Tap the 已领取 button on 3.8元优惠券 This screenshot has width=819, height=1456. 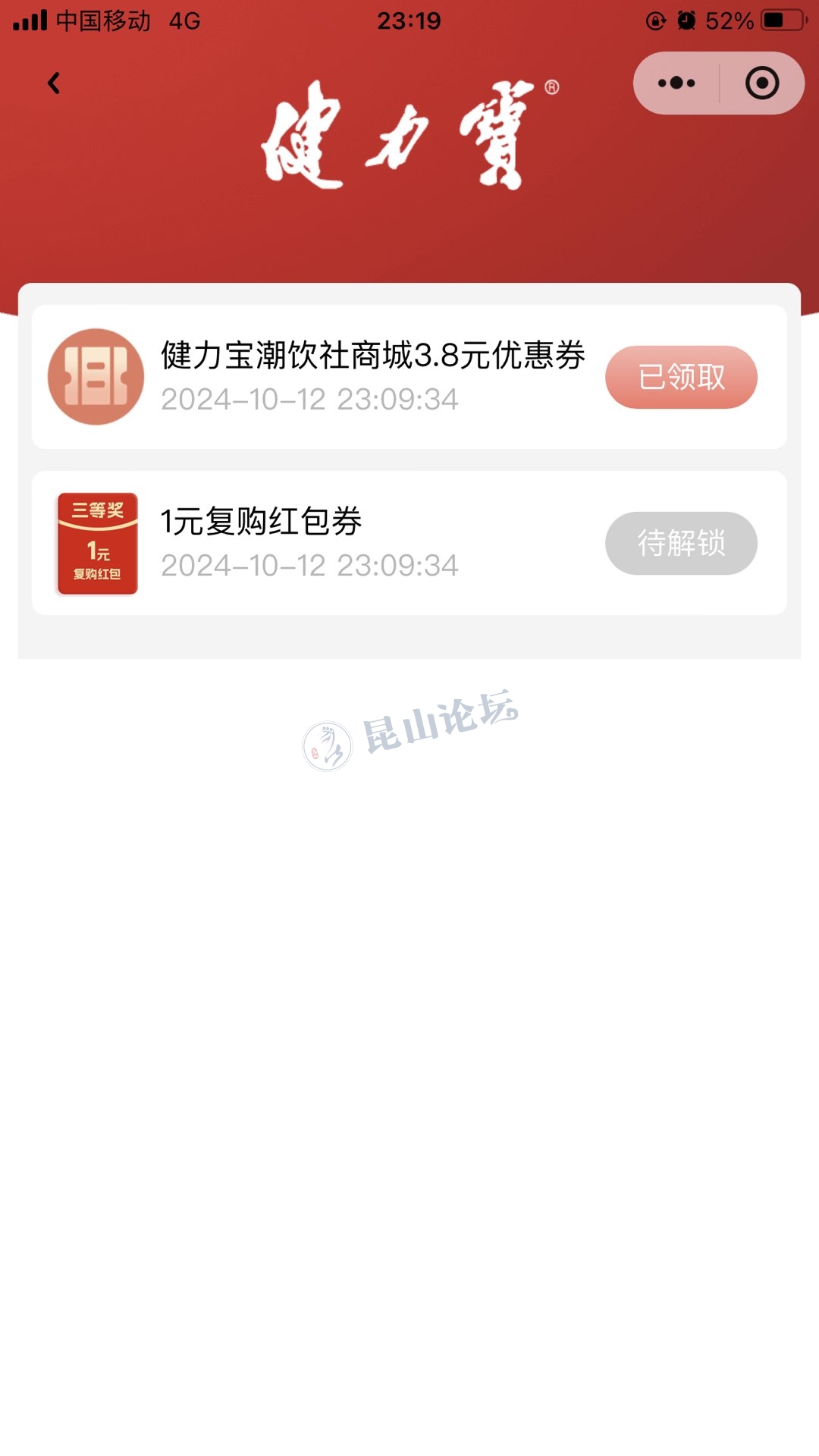[x=681, y=377]
